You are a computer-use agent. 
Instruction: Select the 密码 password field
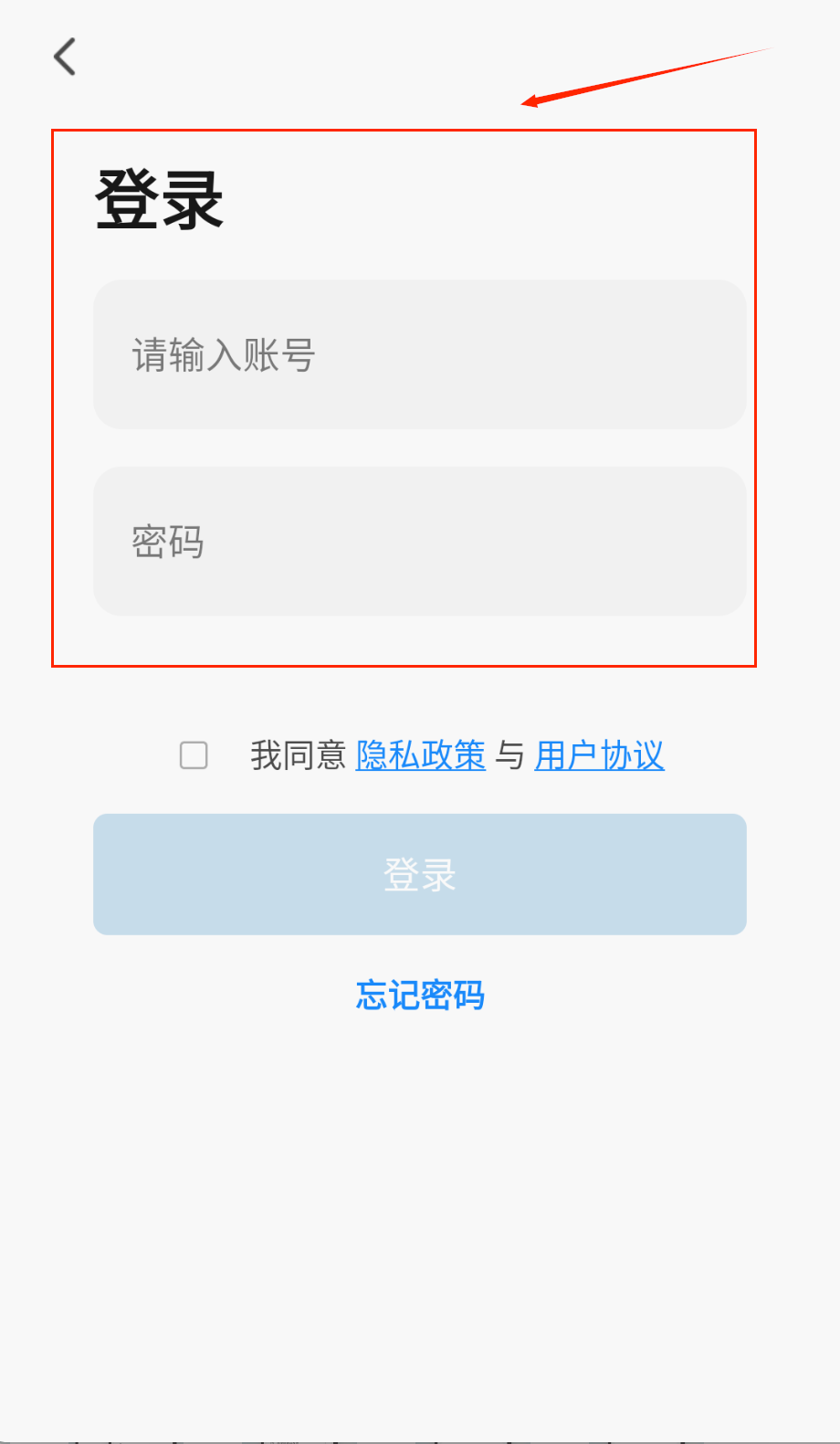pyautogui.click(x=420, y=542)
